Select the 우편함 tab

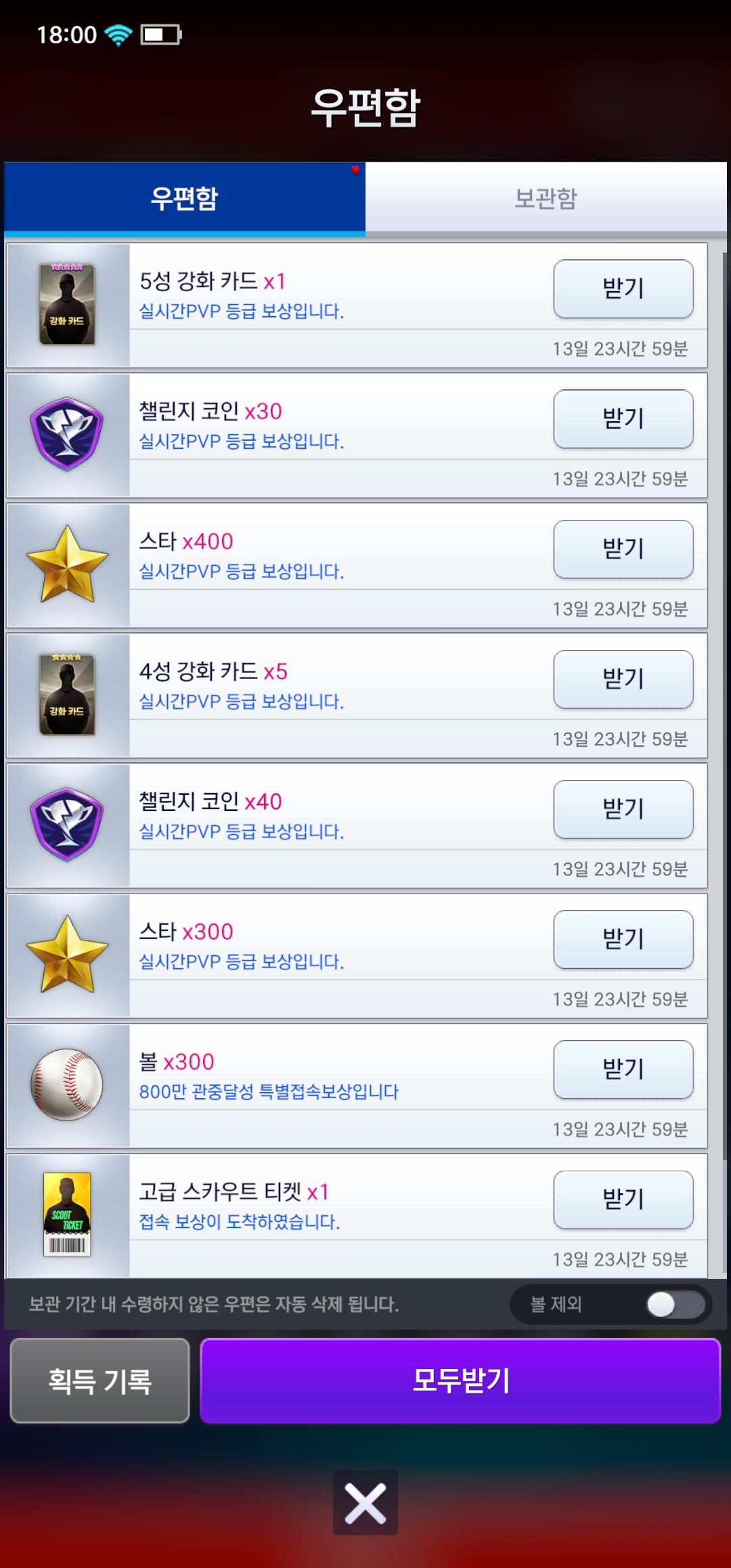tap(184, 198)
